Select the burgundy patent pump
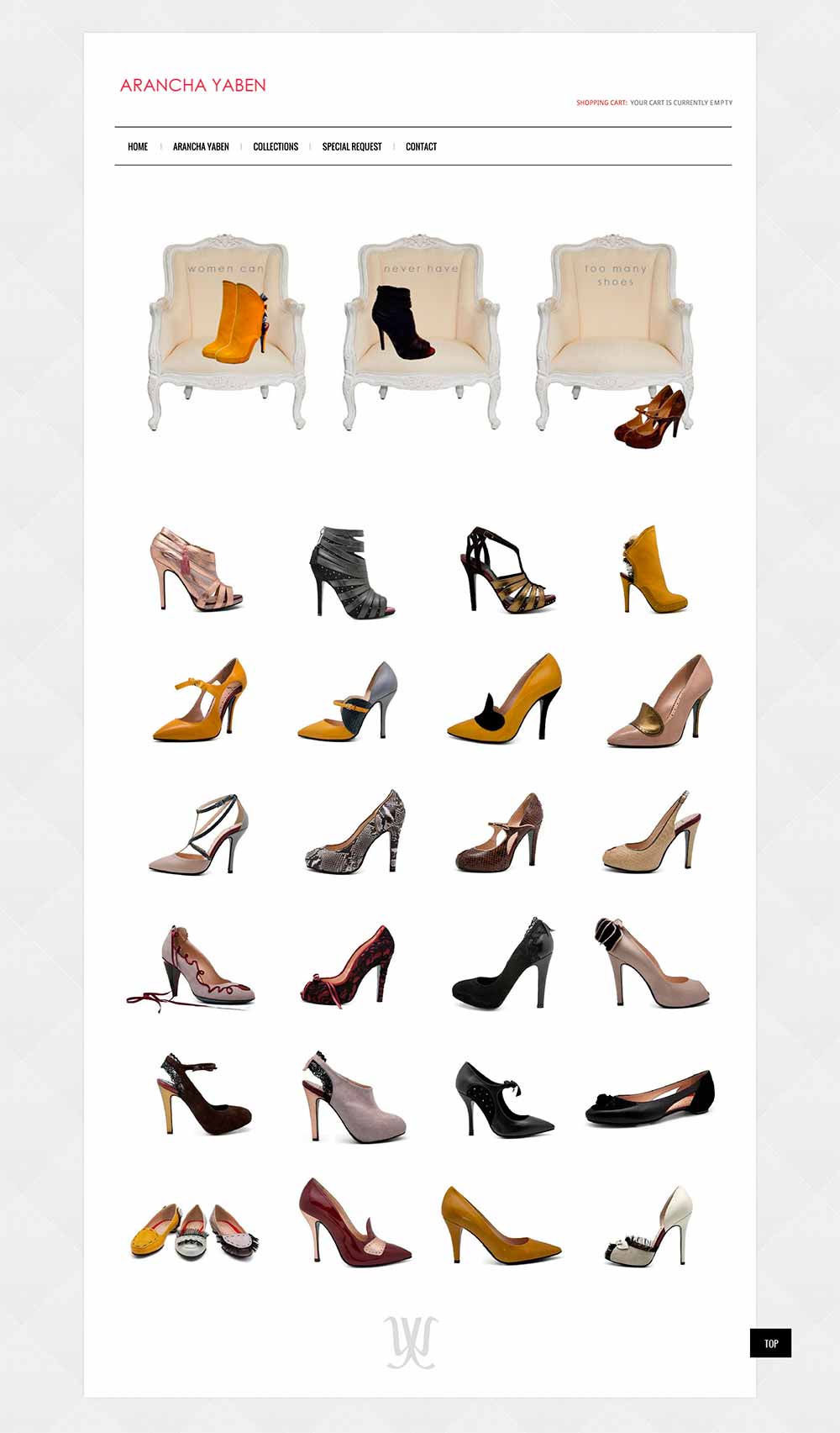The width and height of the screenshot is (840, 1433). (354, 1221)
